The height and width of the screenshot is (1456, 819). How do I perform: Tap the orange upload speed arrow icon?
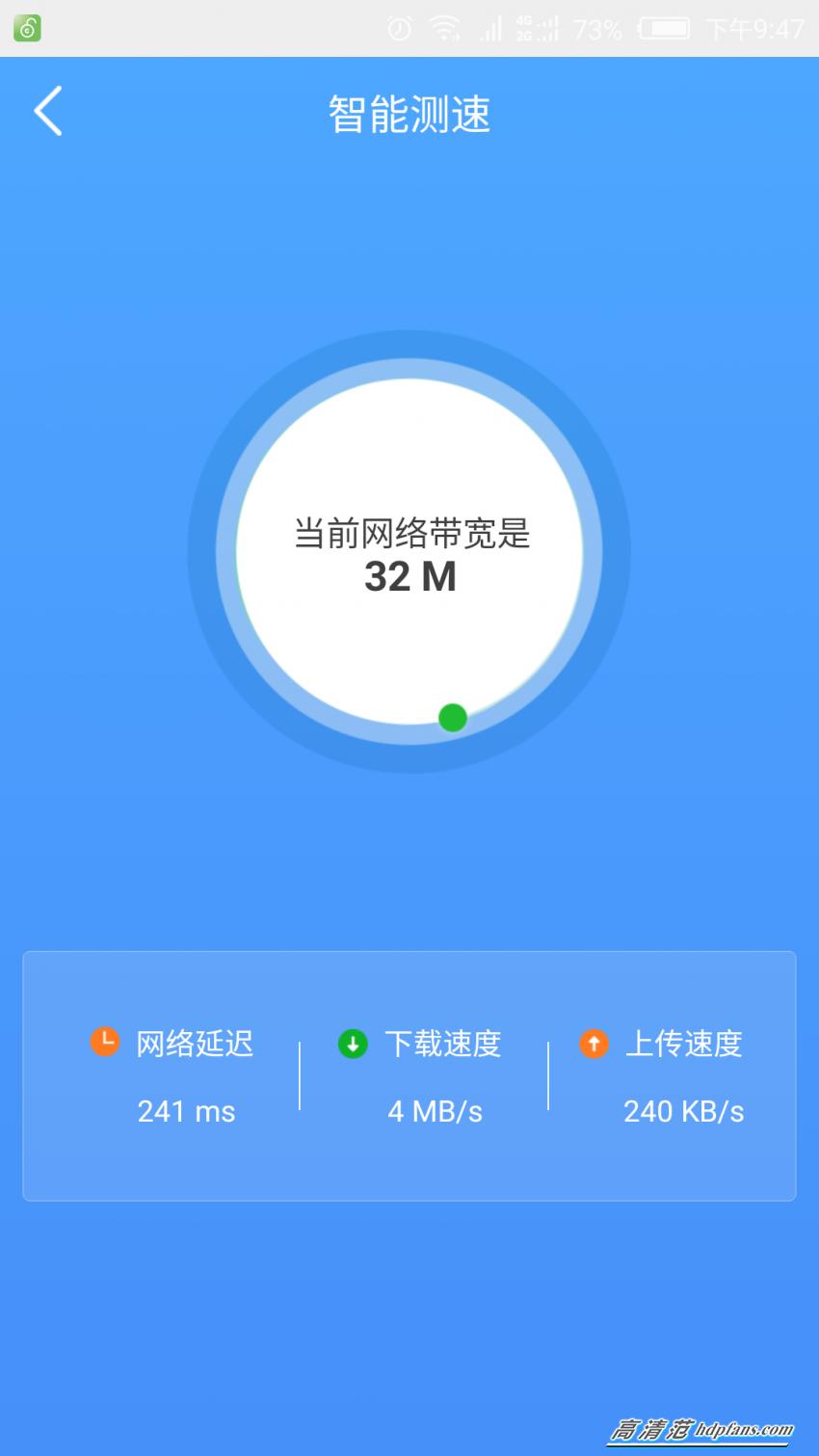(594, 1042)
